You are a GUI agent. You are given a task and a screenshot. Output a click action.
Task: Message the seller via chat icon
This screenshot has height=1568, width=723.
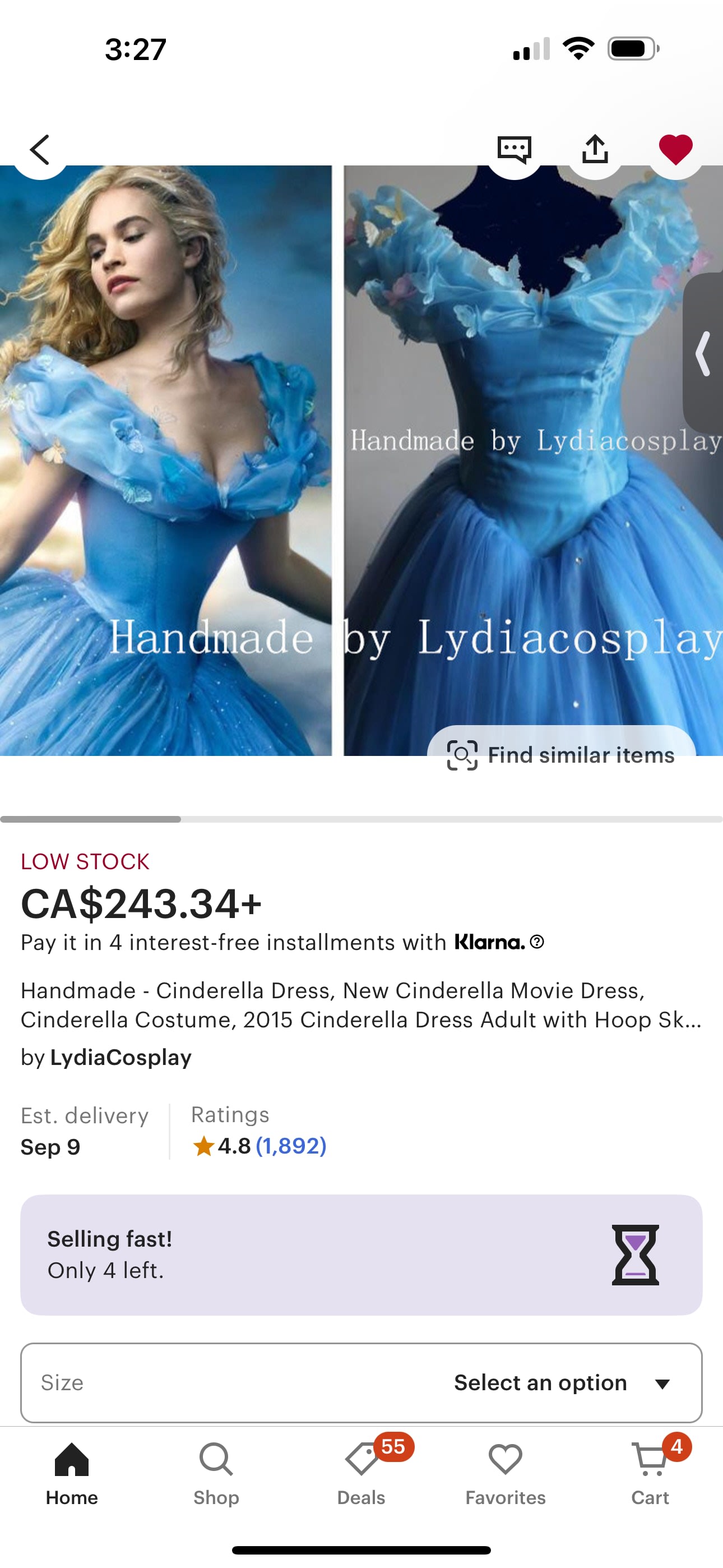(515, 150)
